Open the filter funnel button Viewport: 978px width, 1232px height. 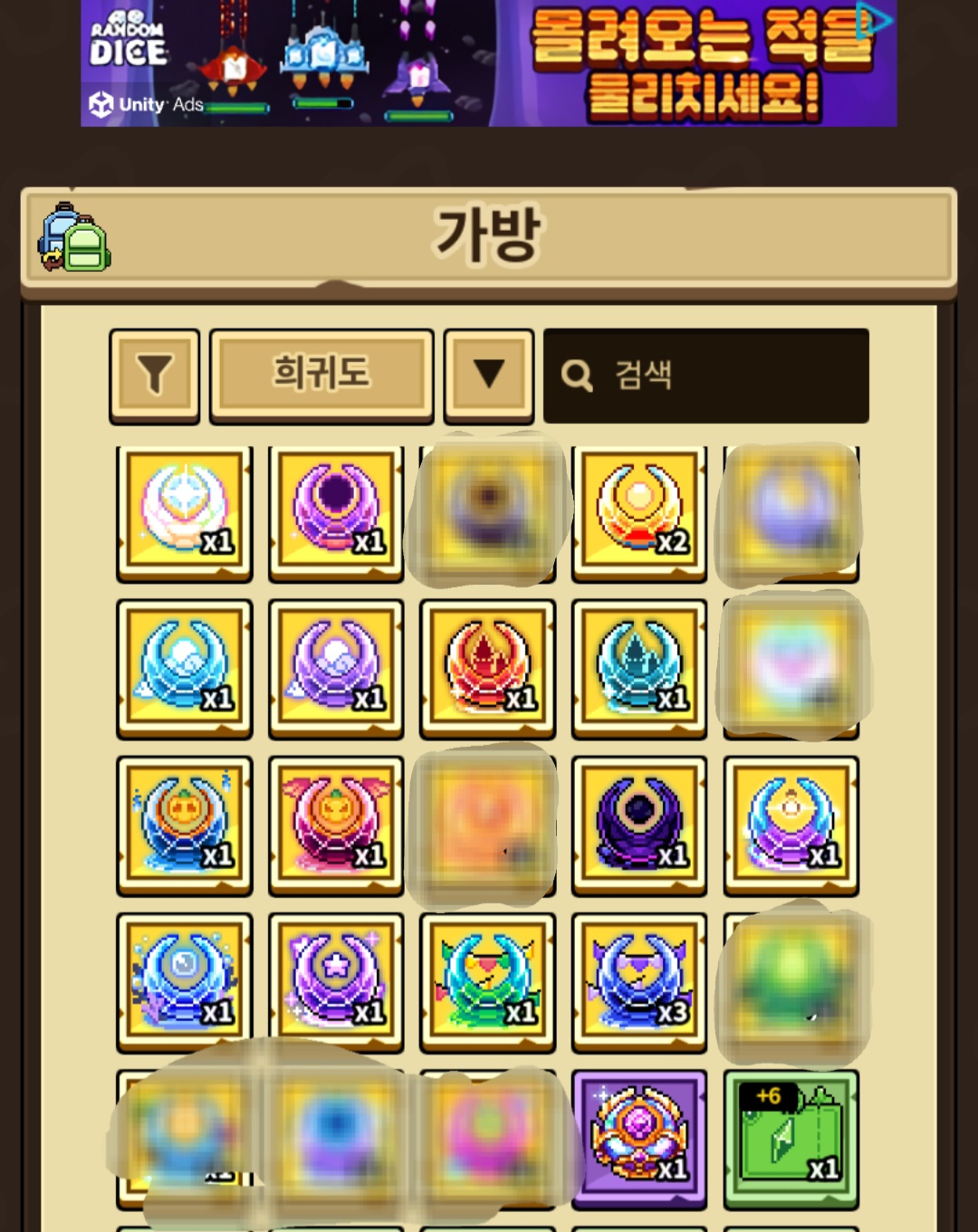coord(154,376)
